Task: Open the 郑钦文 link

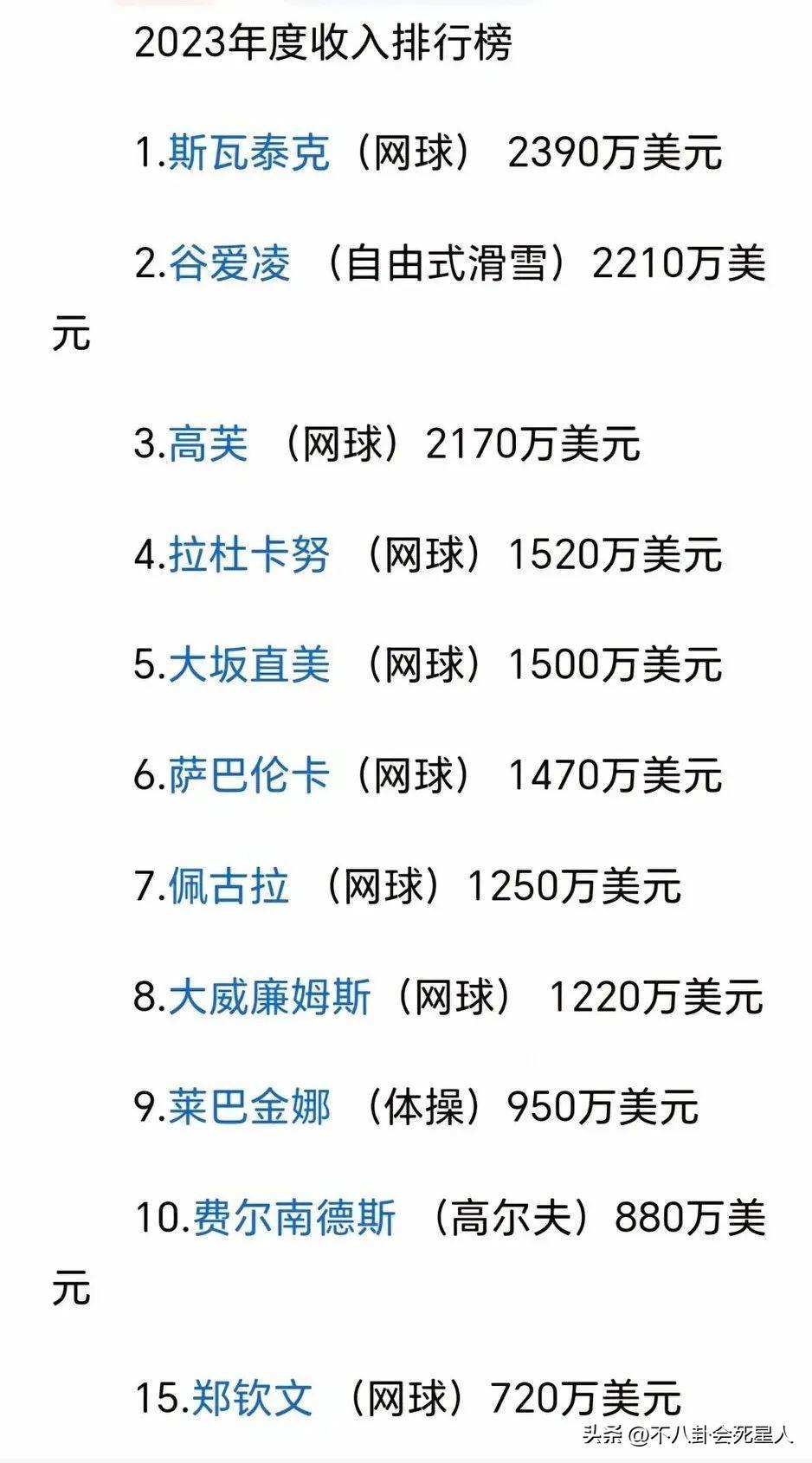Action: (x=251, y=1398)
